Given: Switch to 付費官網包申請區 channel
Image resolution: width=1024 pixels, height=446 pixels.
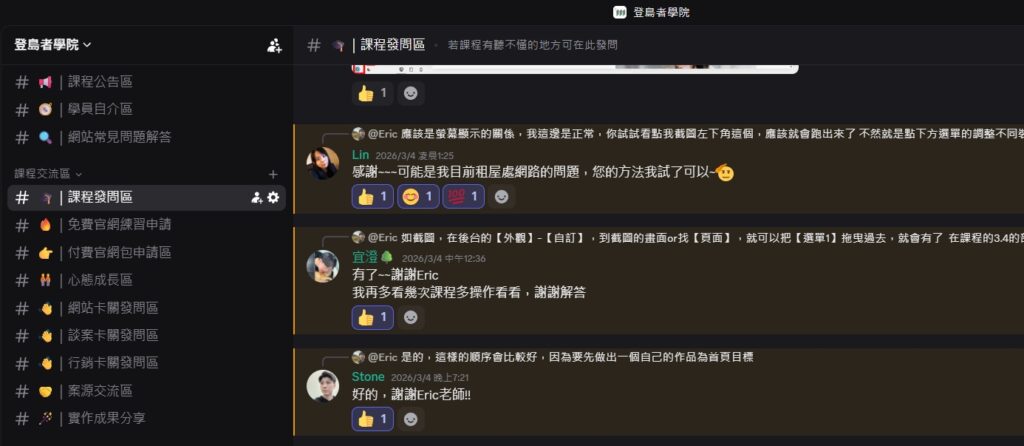Looking at the screenshot, I should [x=119, y=253].
